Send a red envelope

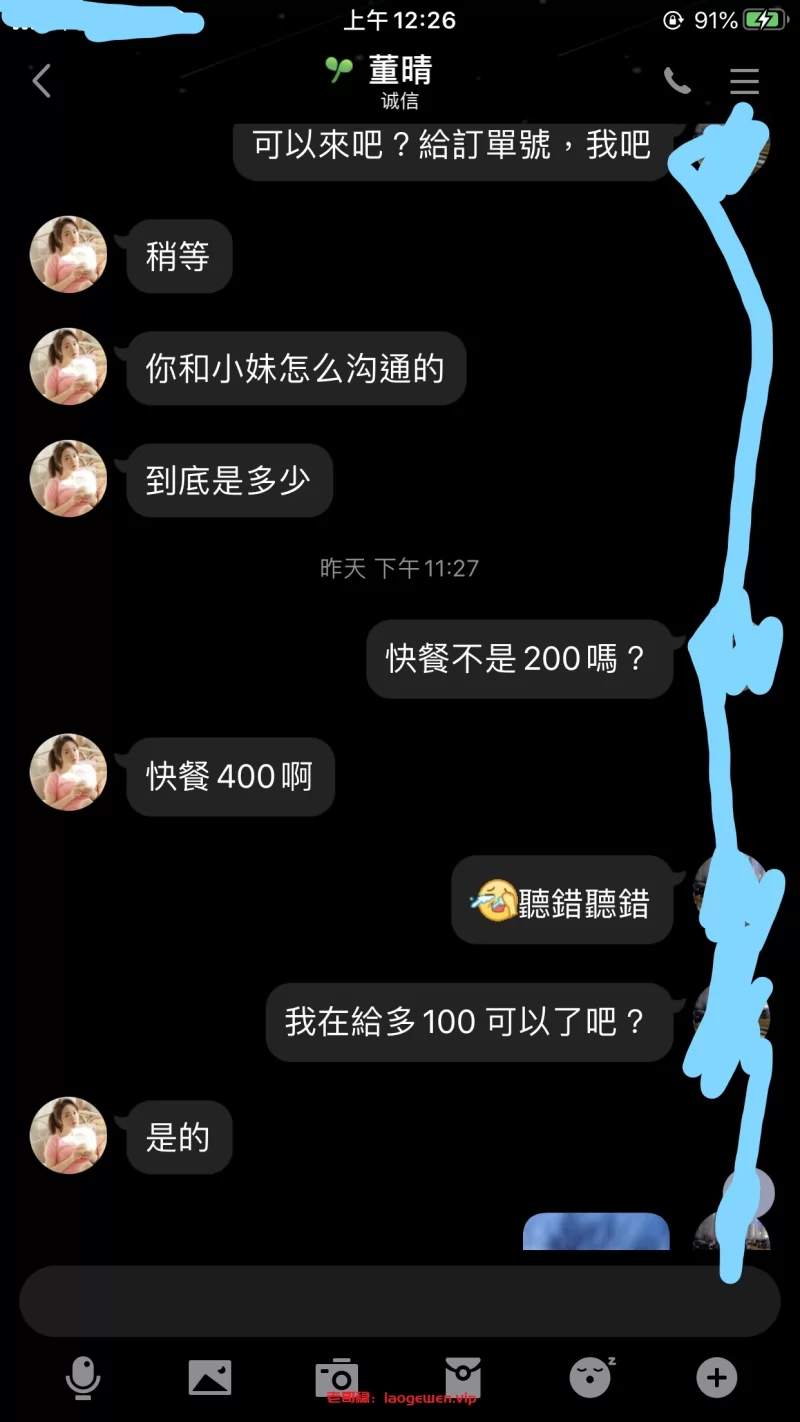(463, 1378)
